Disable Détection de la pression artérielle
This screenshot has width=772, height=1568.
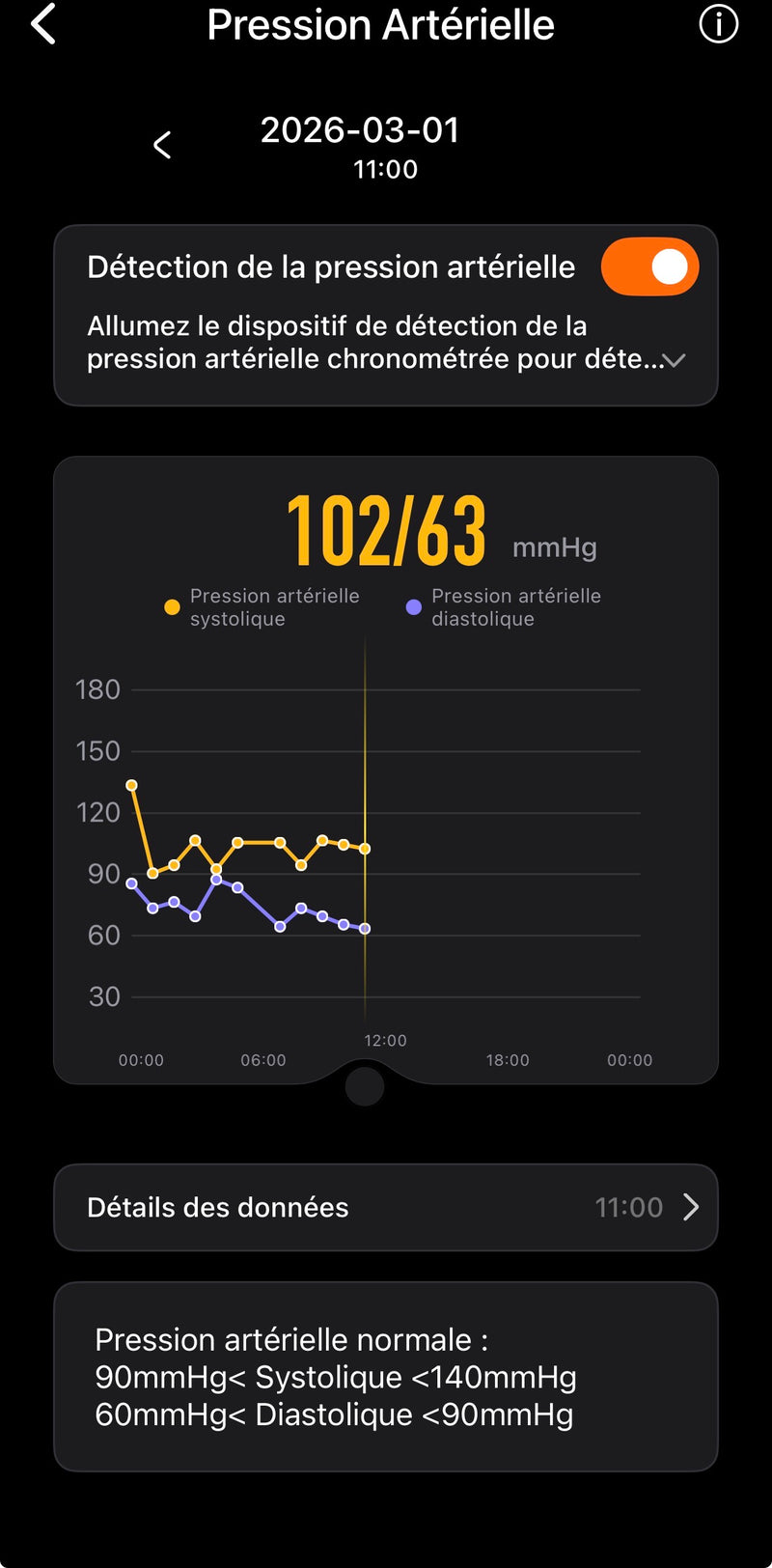pyautogui.click(x=649, y=266)
